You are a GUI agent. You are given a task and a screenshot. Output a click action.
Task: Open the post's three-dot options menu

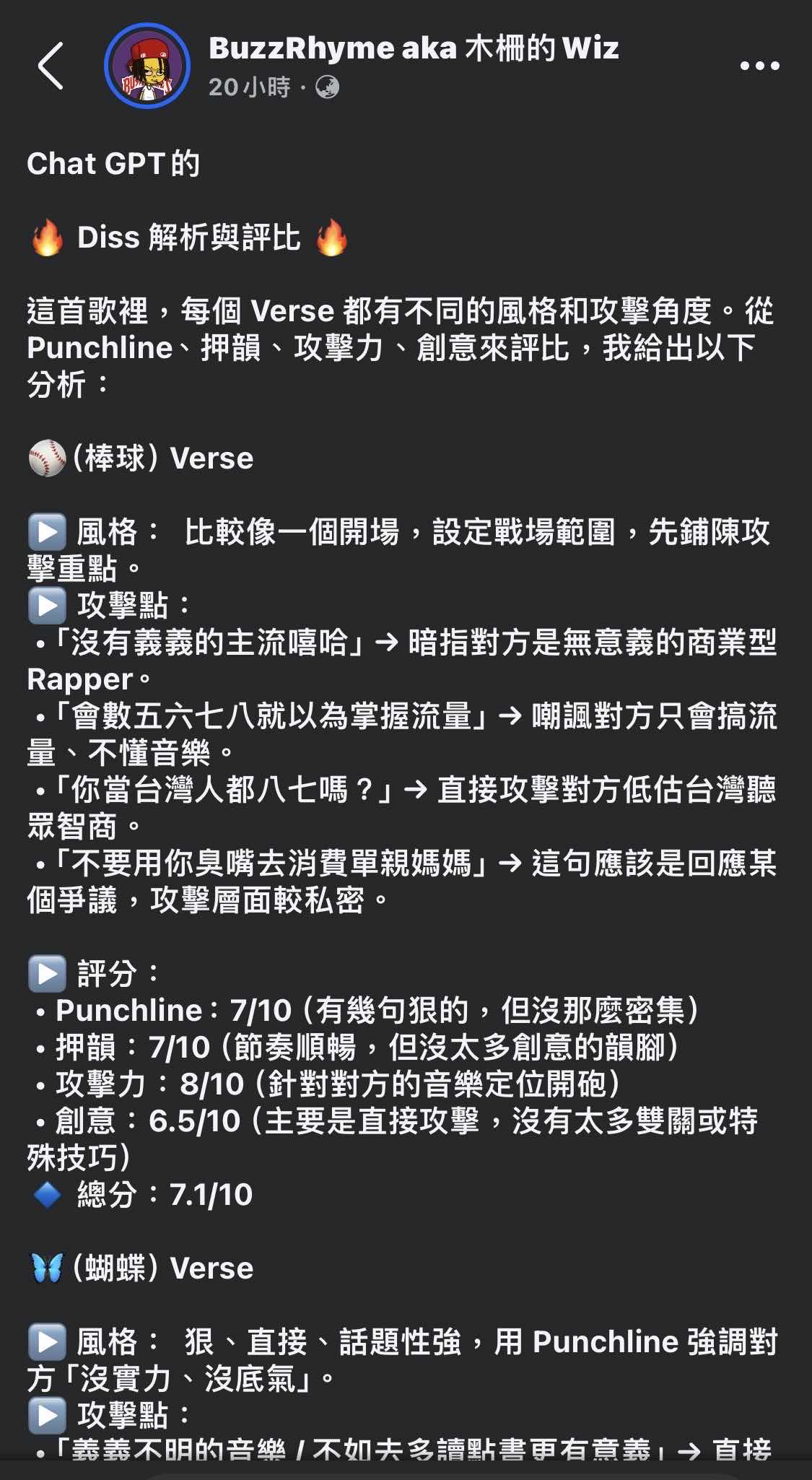(759, 66)
